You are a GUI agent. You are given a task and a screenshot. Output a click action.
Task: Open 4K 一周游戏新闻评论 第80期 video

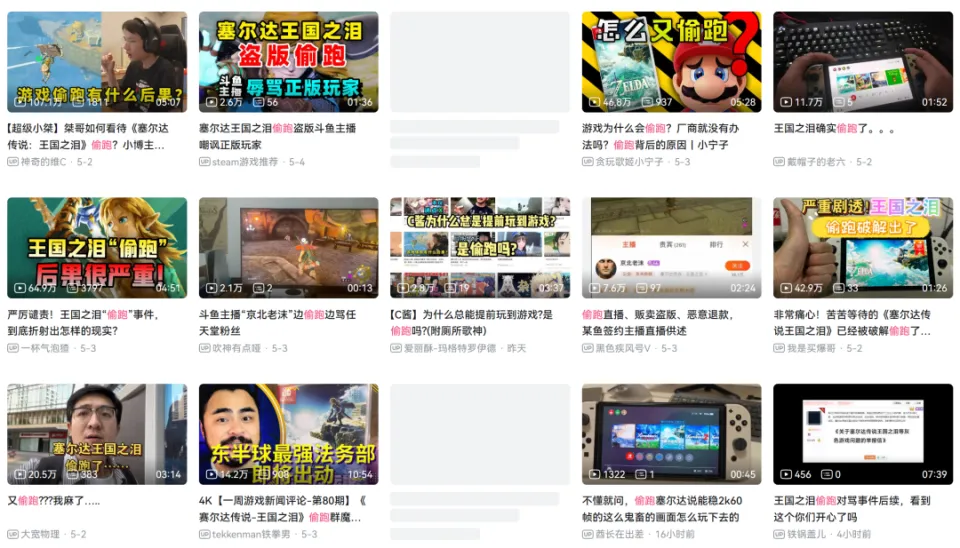click(288, 434)
